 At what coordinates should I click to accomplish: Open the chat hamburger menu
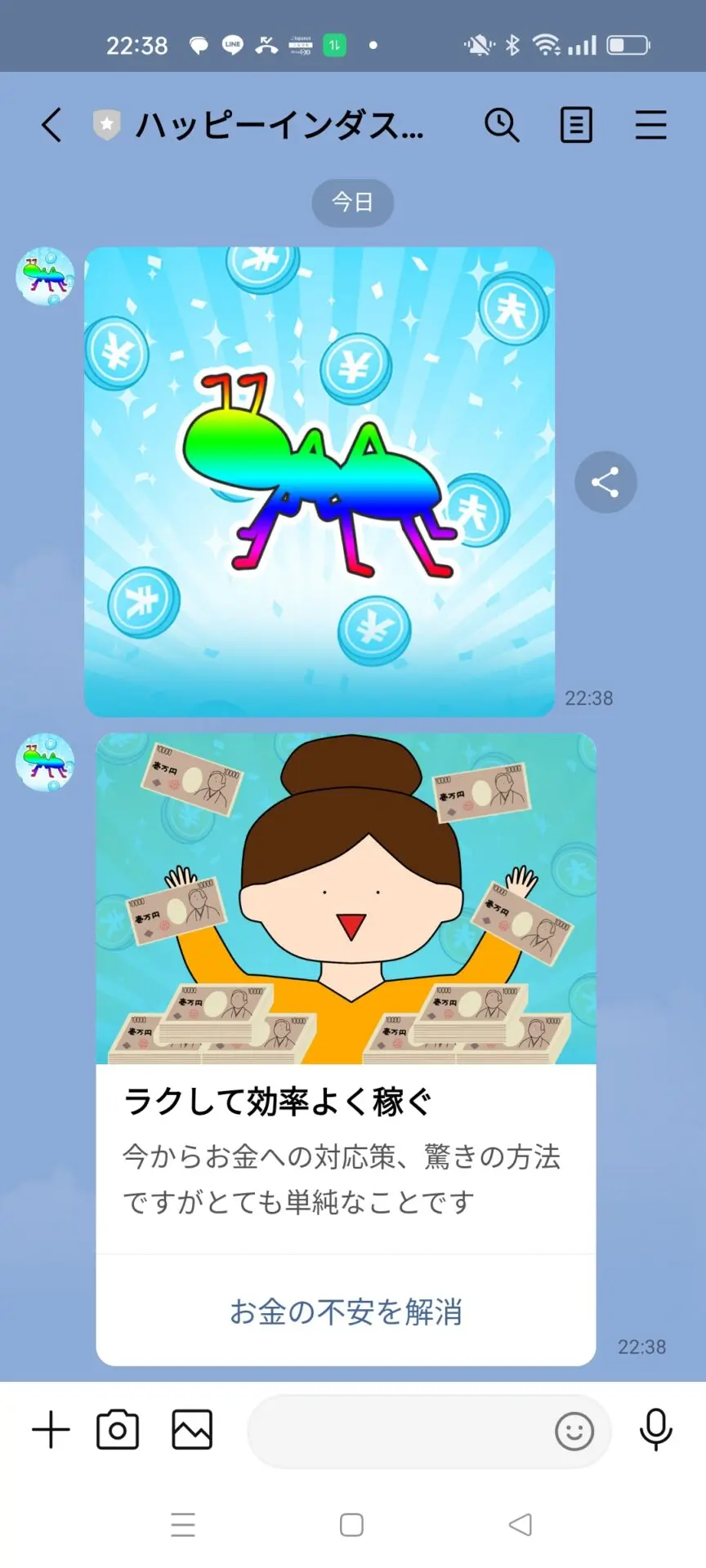(x=650, y=125)
